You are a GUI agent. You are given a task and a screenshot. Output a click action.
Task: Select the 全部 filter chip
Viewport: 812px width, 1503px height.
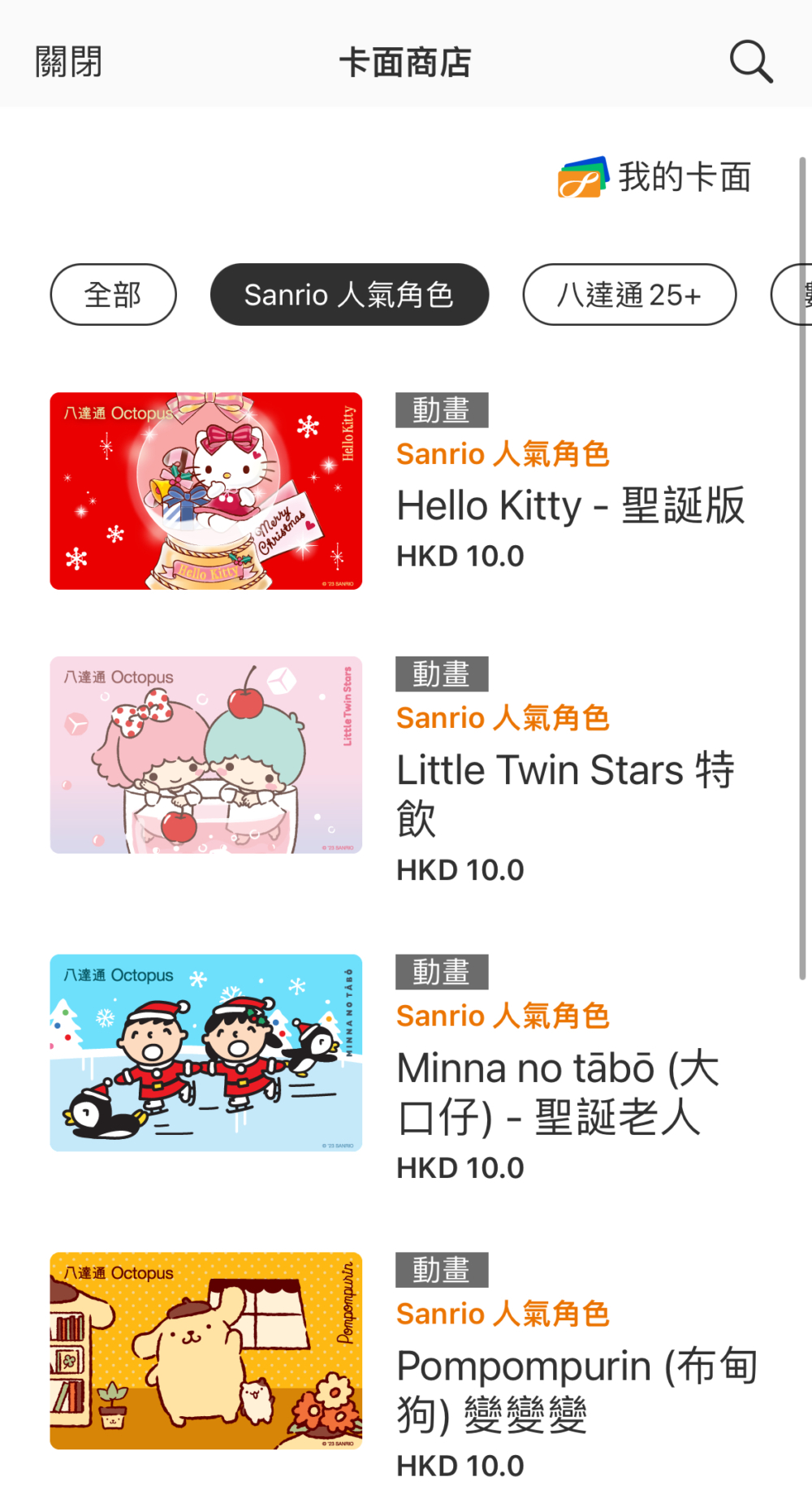pyautogui.click(x=113, y=295)
